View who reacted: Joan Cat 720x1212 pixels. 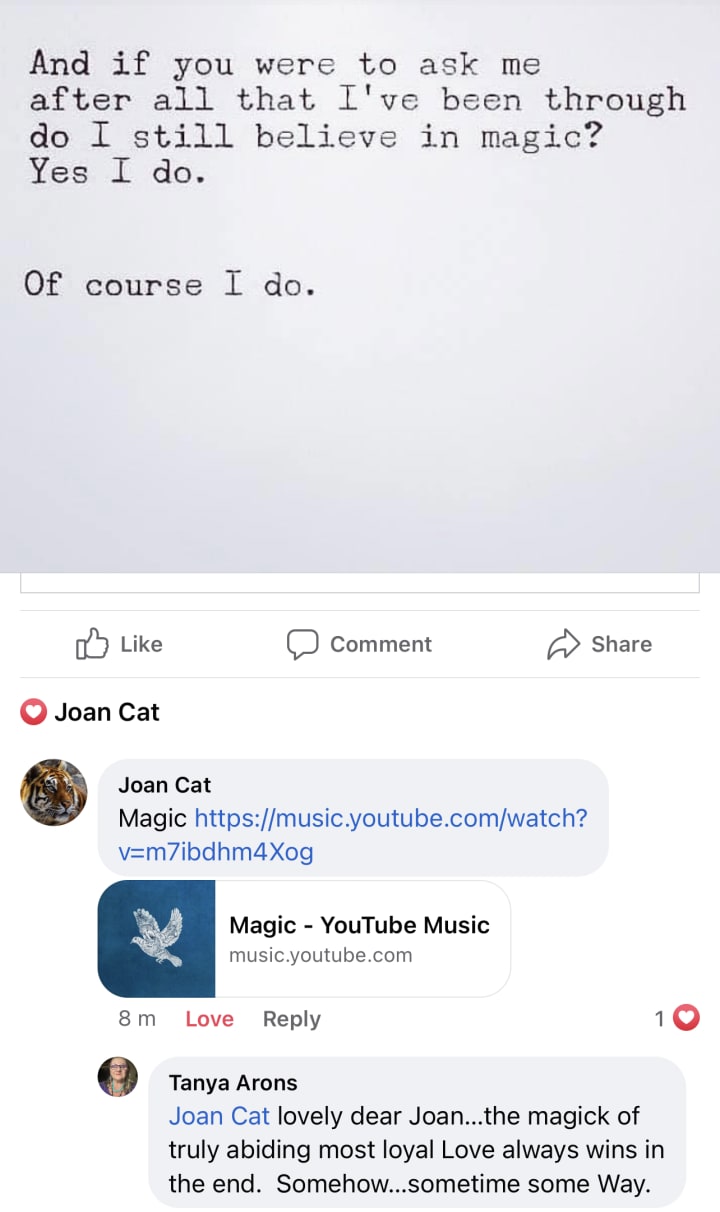coord(91,712)
